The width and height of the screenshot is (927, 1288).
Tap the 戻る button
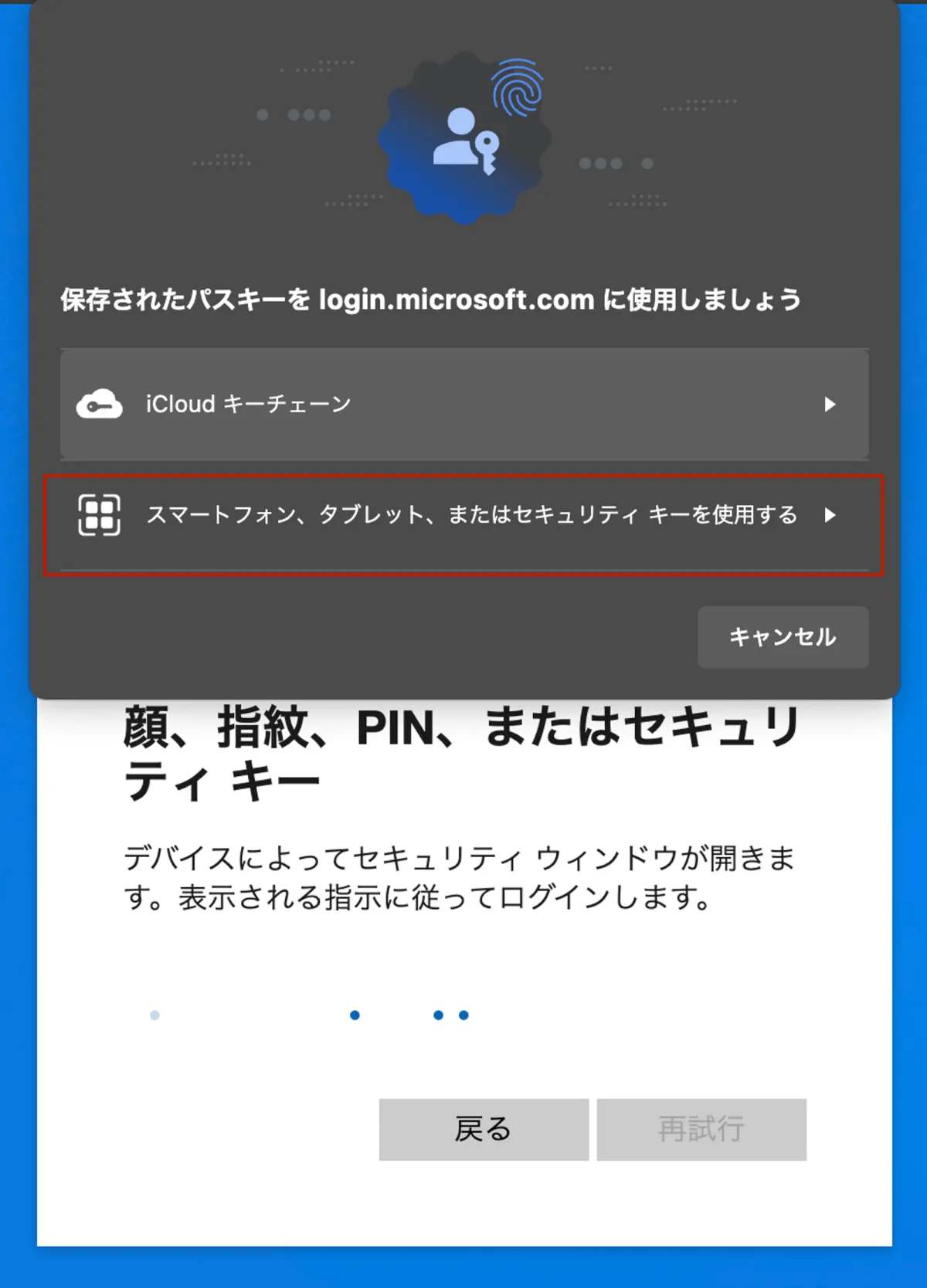coord(484,1129)
